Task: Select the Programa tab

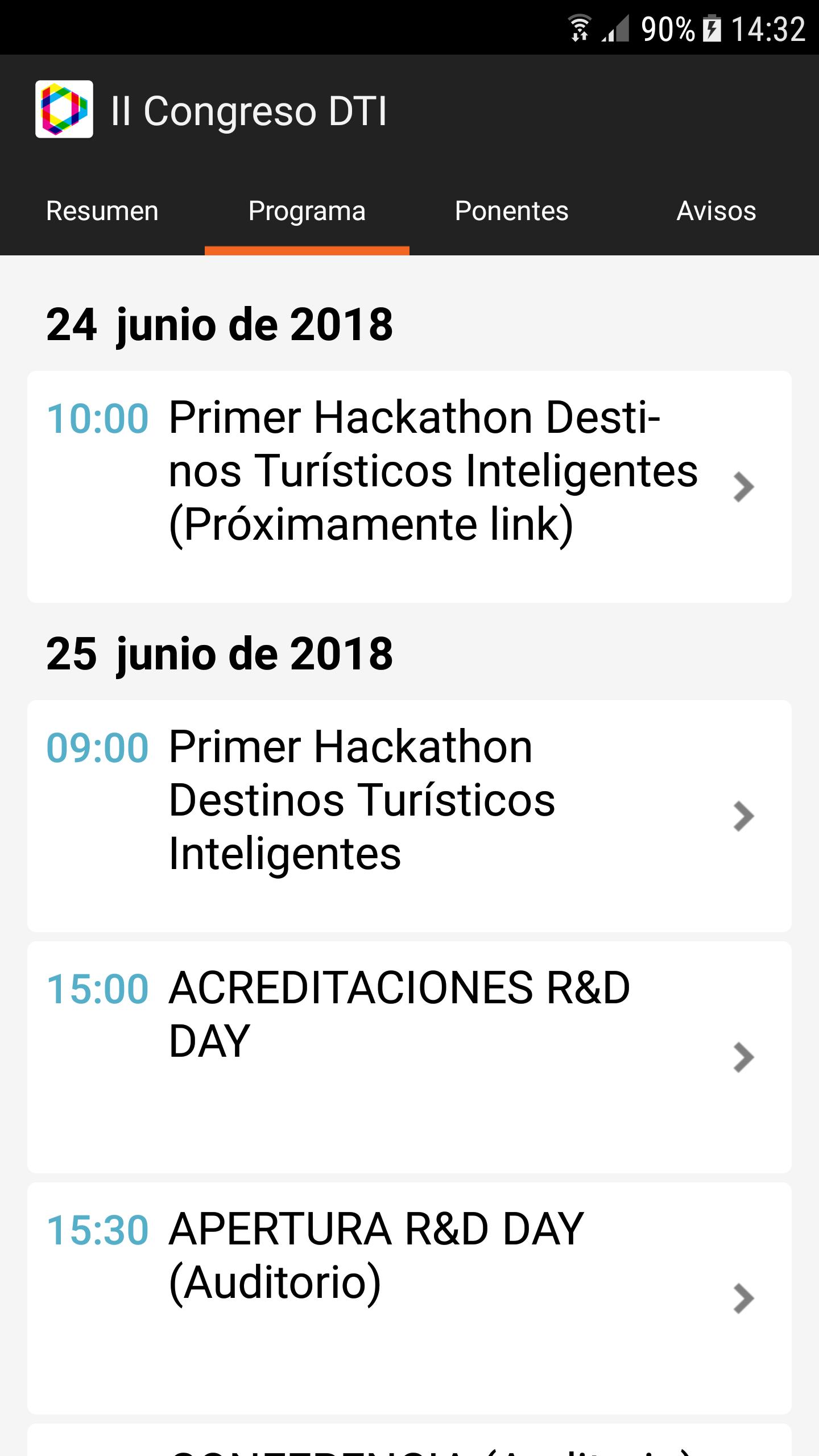Action: [307, 210]
